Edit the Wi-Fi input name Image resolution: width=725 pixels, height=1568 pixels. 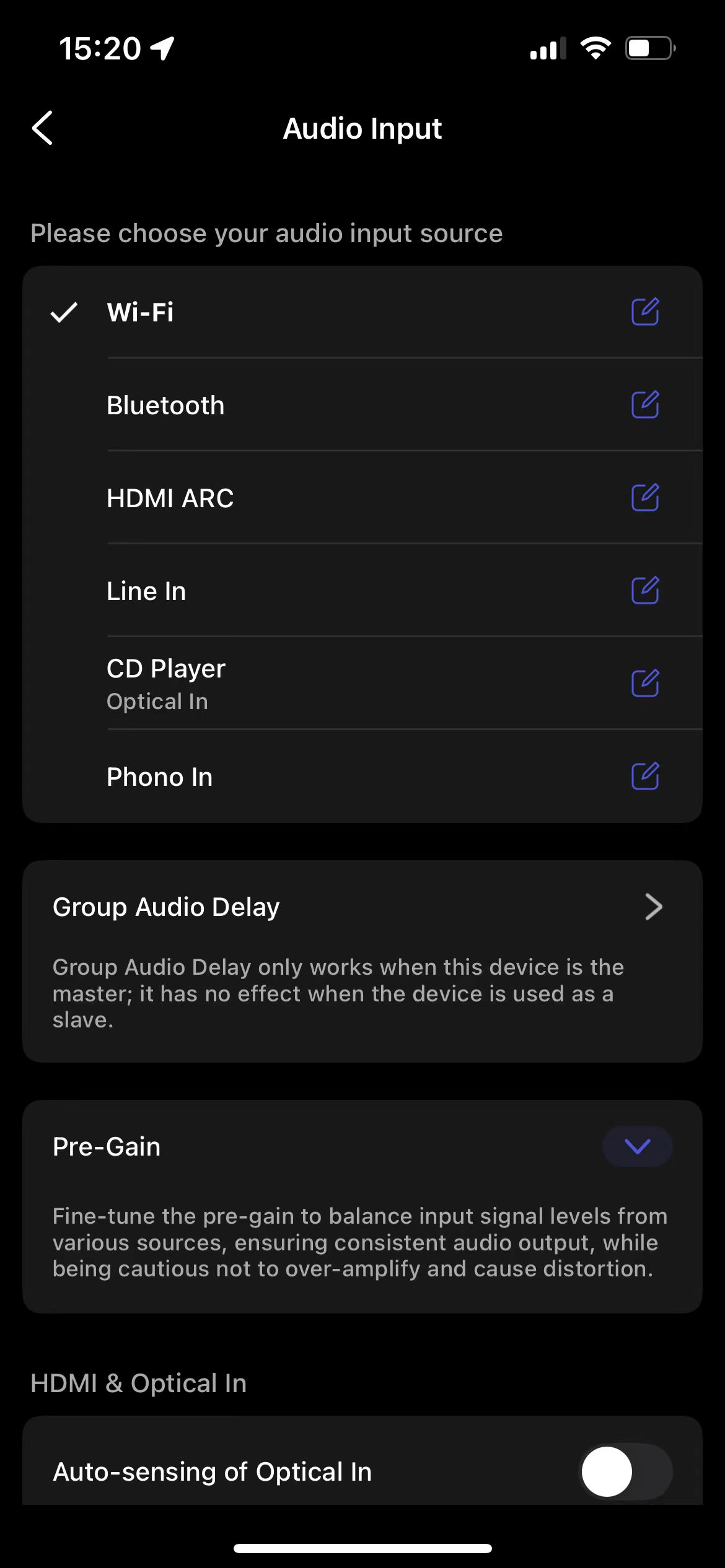(645, 311)
